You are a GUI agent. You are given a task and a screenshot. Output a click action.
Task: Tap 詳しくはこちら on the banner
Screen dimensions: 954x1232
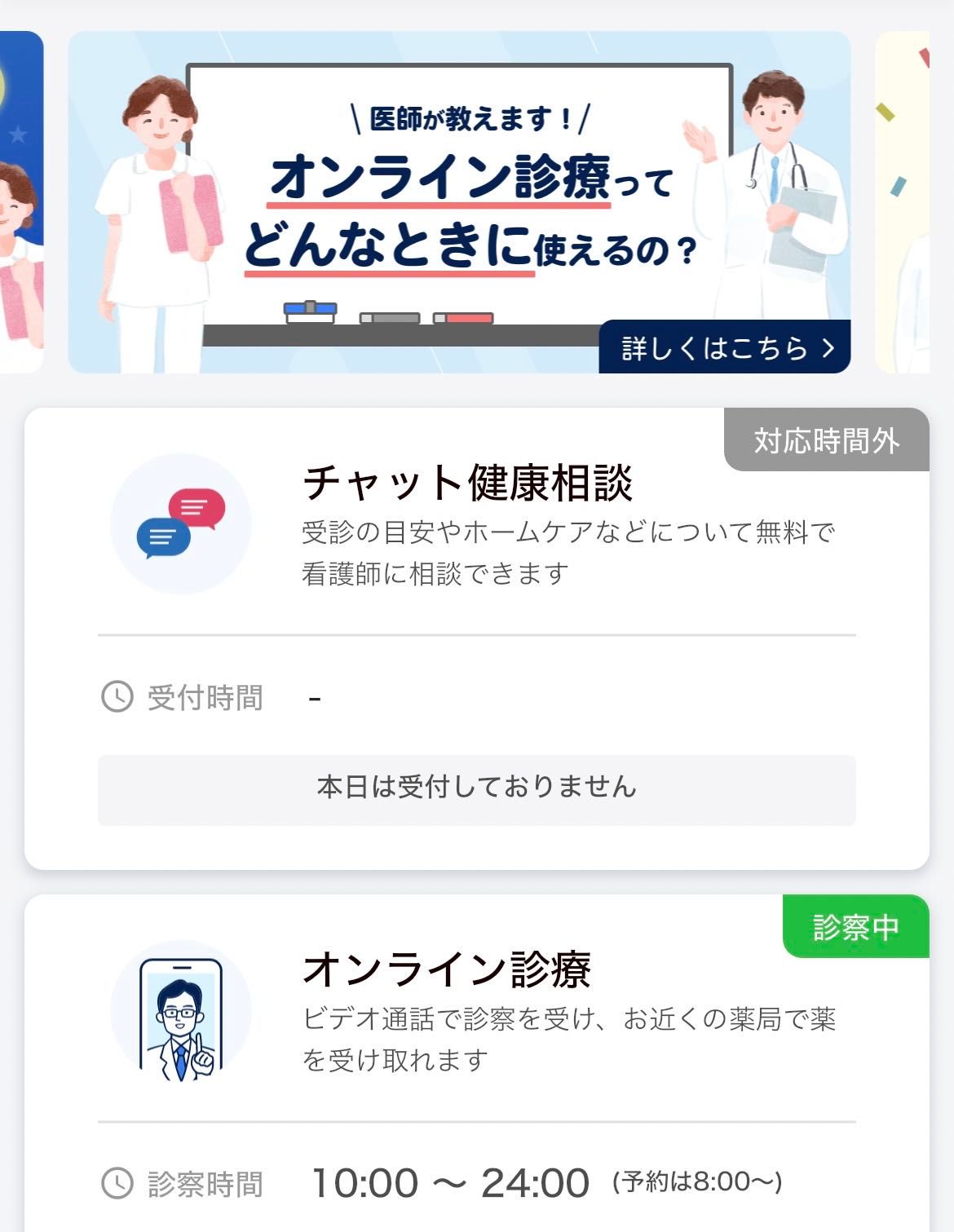pyautogui.click(x=725, y=347)
